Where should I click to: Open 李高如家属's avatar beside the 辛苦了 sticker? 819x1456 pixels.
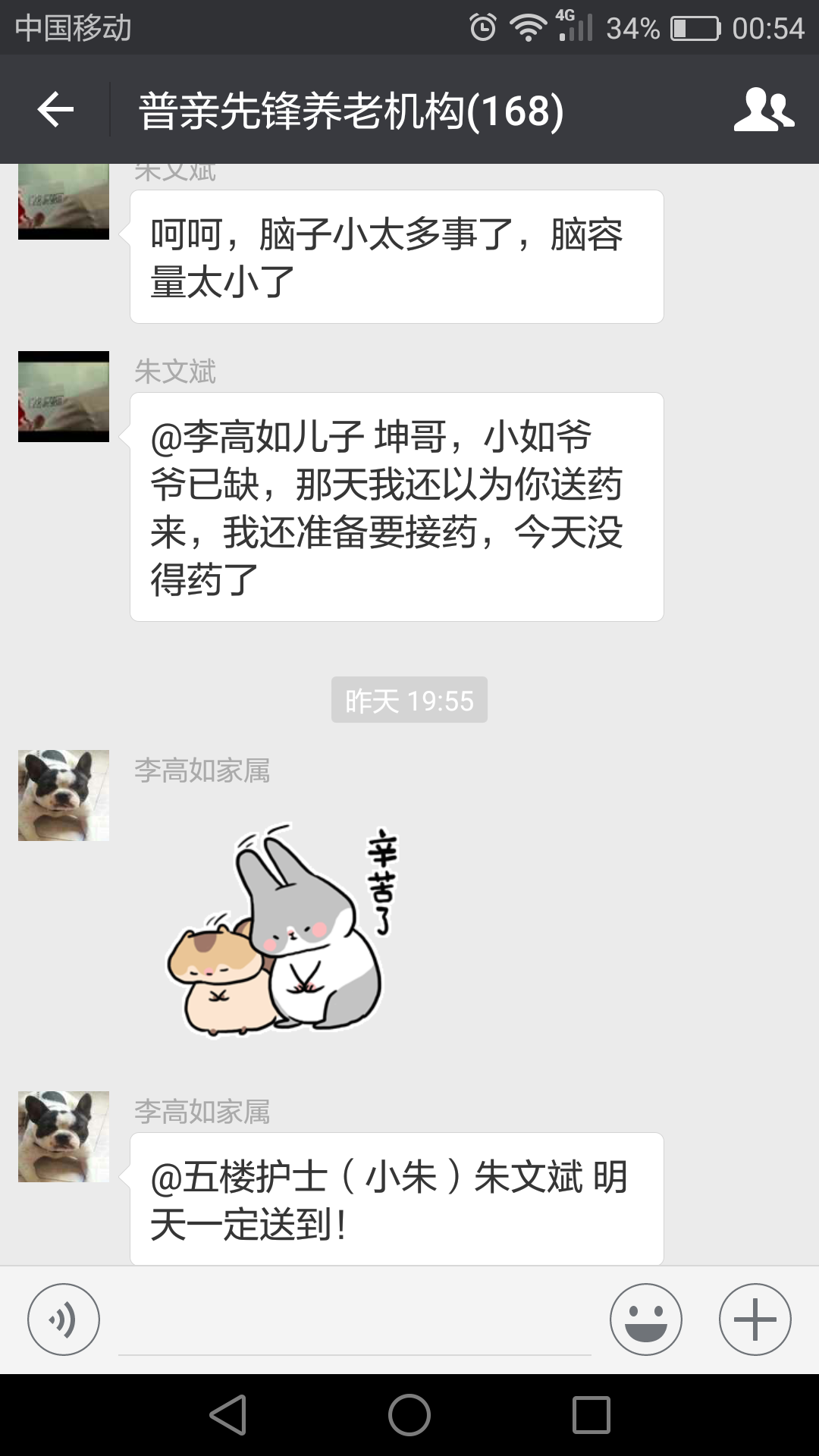point(64,795)
